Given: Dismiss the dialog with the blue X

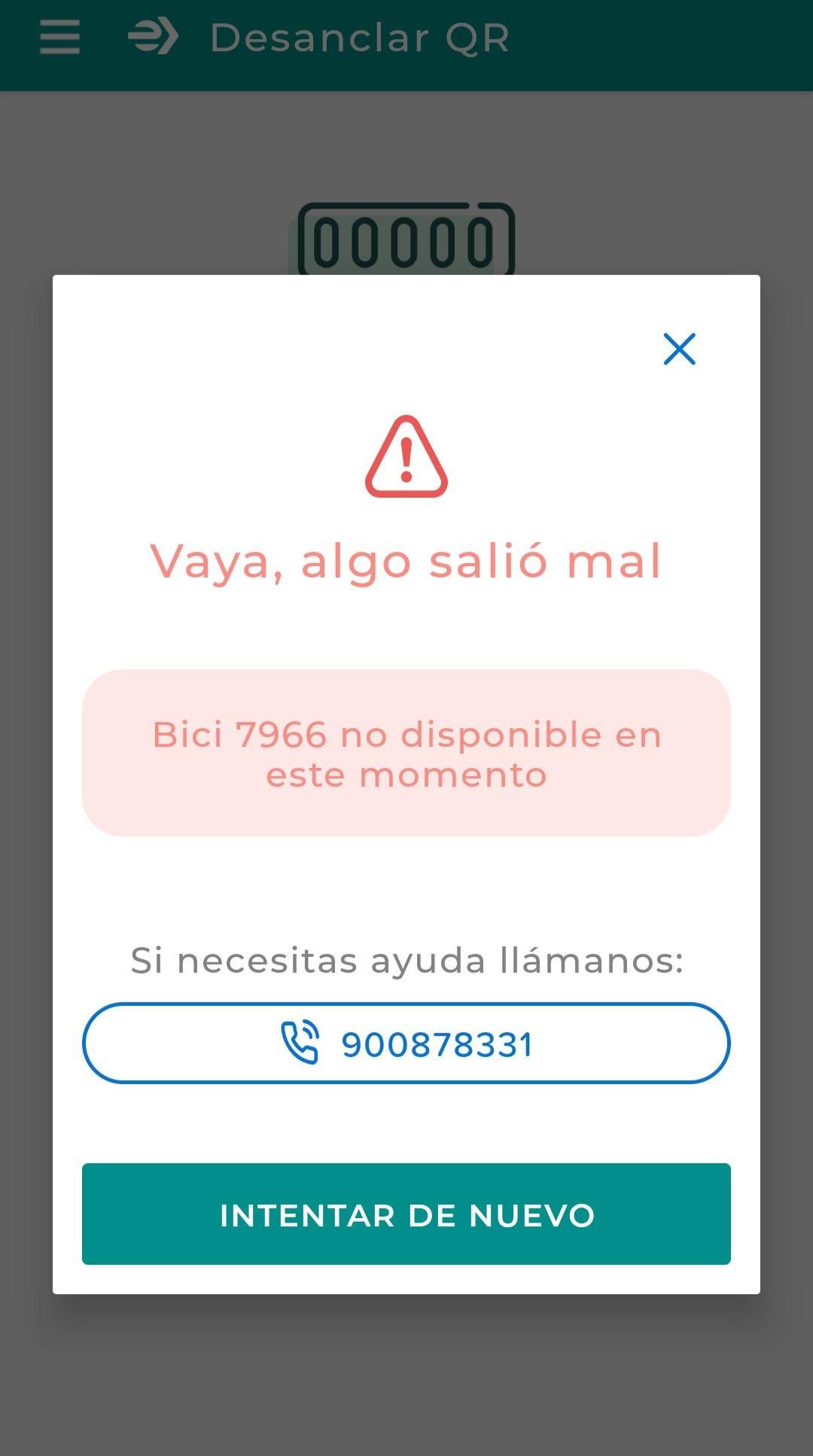Looking at the screenshot, I should (678, 349).
